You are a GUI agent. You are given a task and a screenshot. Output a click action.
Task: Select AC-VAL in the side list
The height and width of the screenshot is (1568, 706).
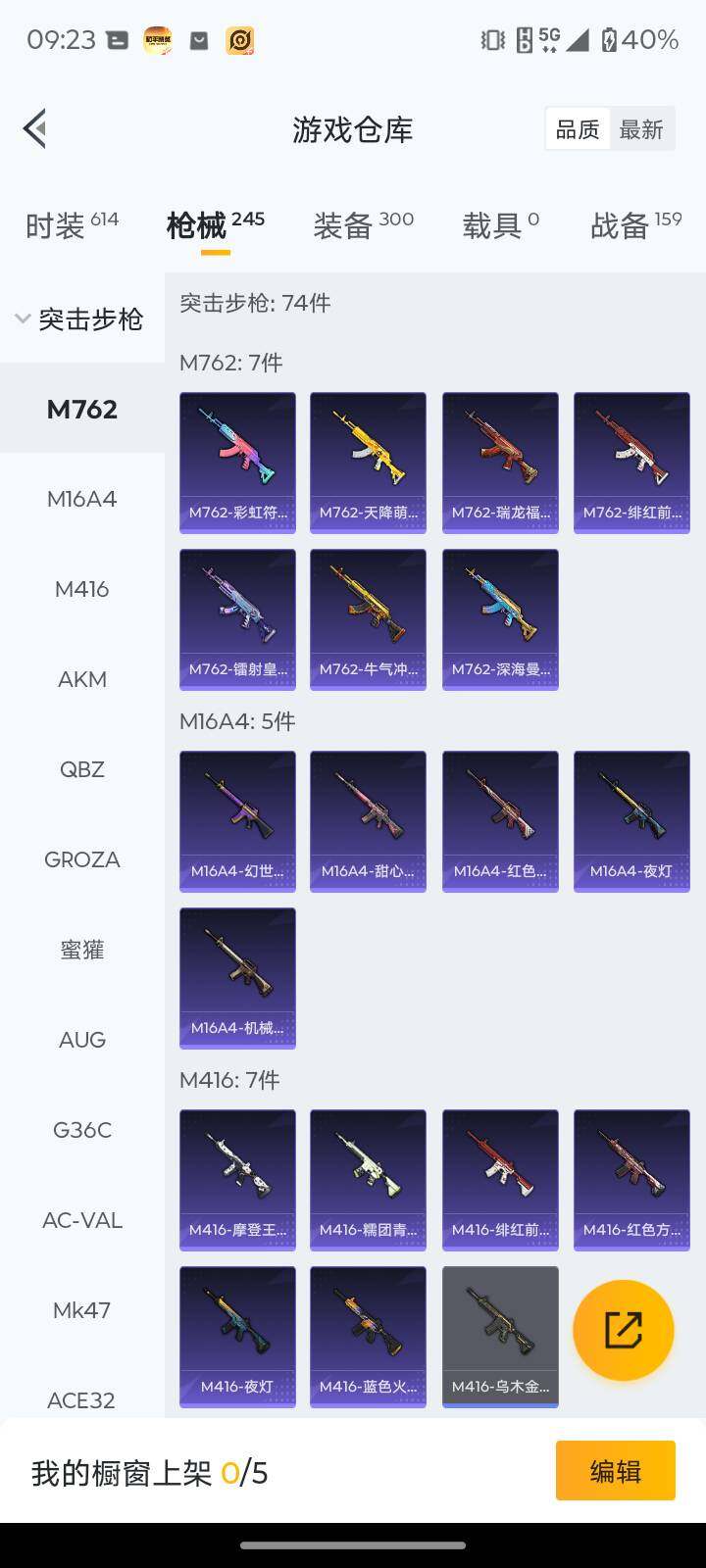click(82, 1220)
